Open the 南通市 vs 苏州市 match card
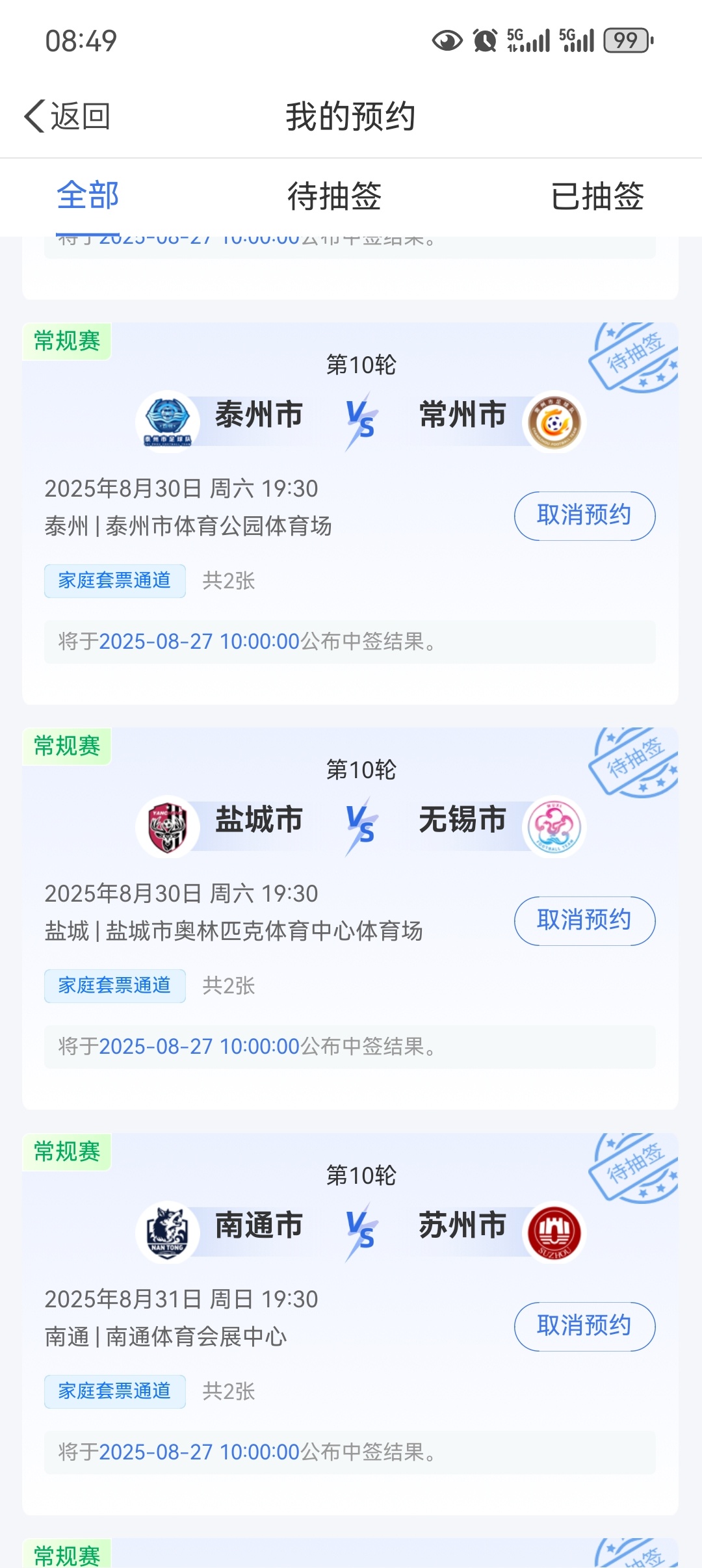This screenshot has height=1568, width=702. [x=350, y=1324]
